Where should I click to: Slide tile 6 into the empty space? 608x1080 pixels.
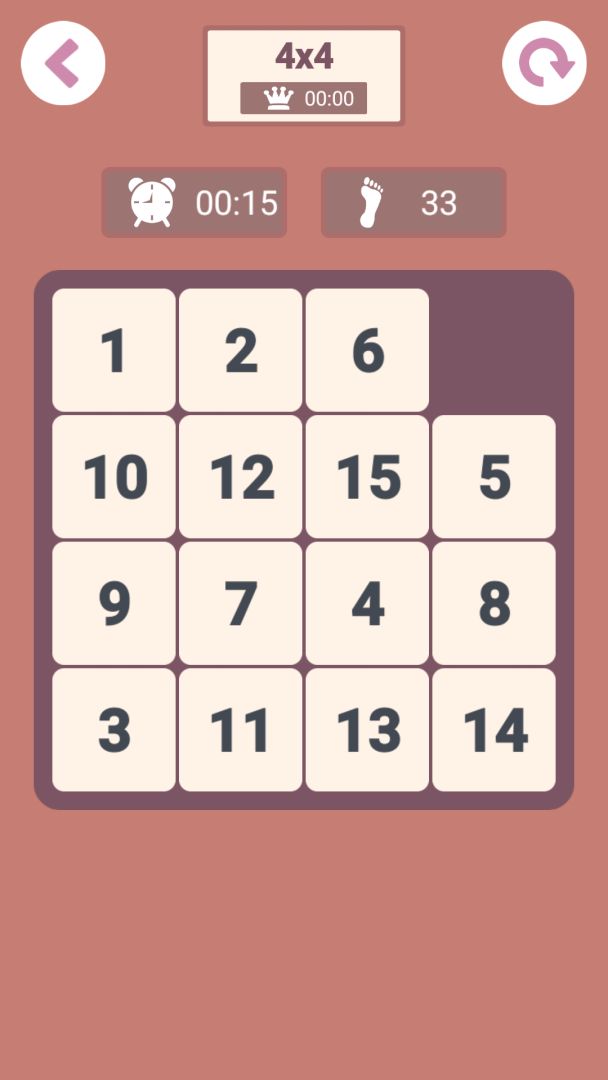(x=367, y=350)
